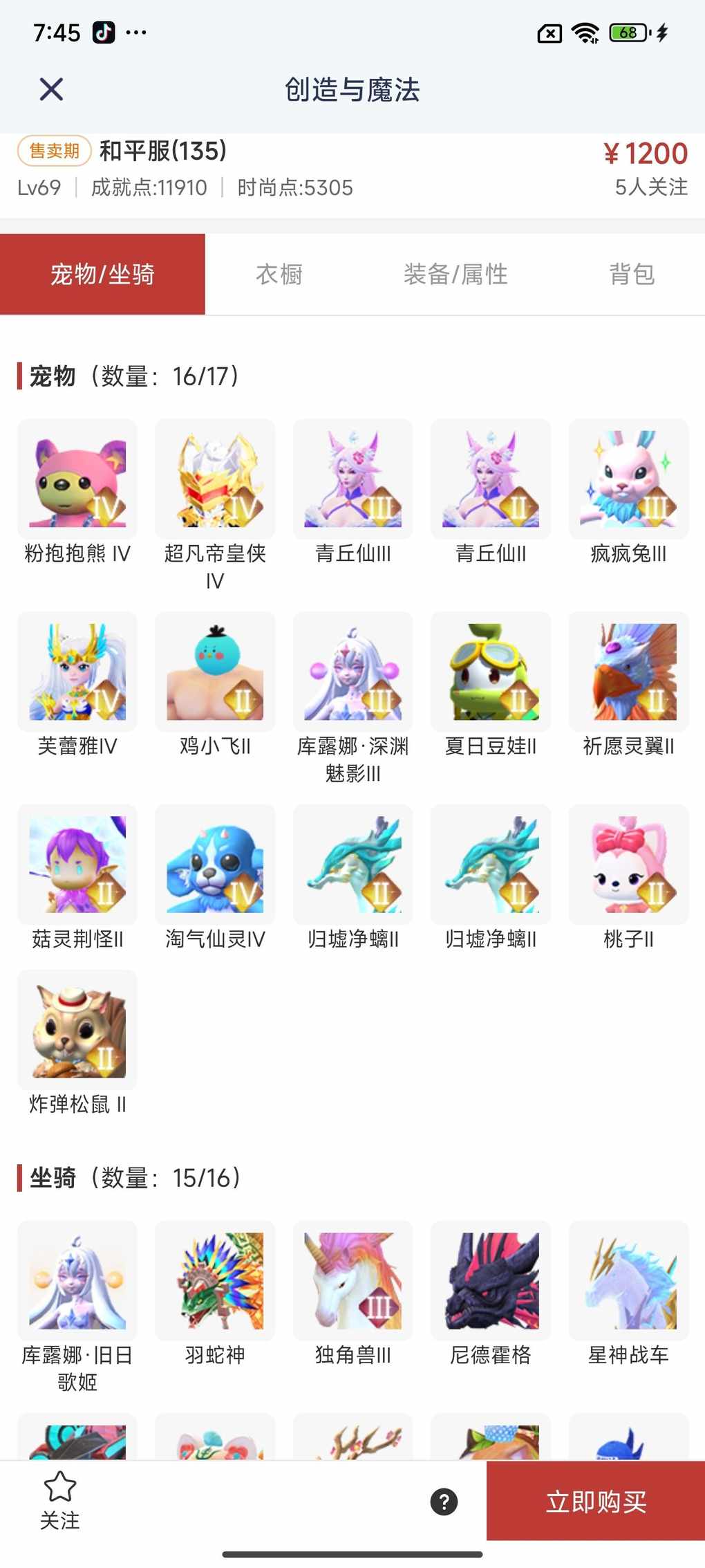Image resolution: width=705 pixels, height=1568 pixels.
Task: View the 星神战车 mount
Action: point(628,1280)
